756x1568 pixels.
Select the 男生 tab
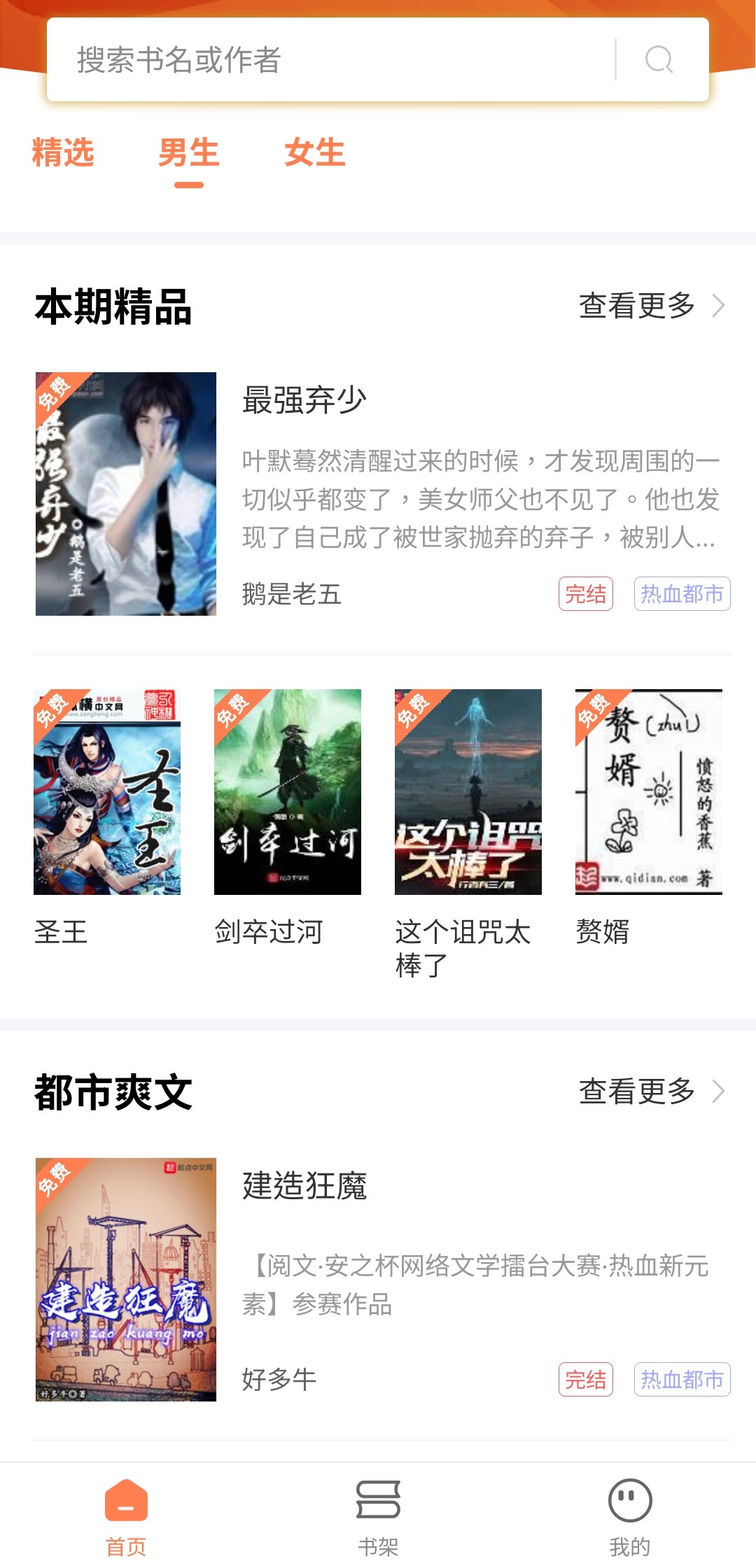coord(189,153)
